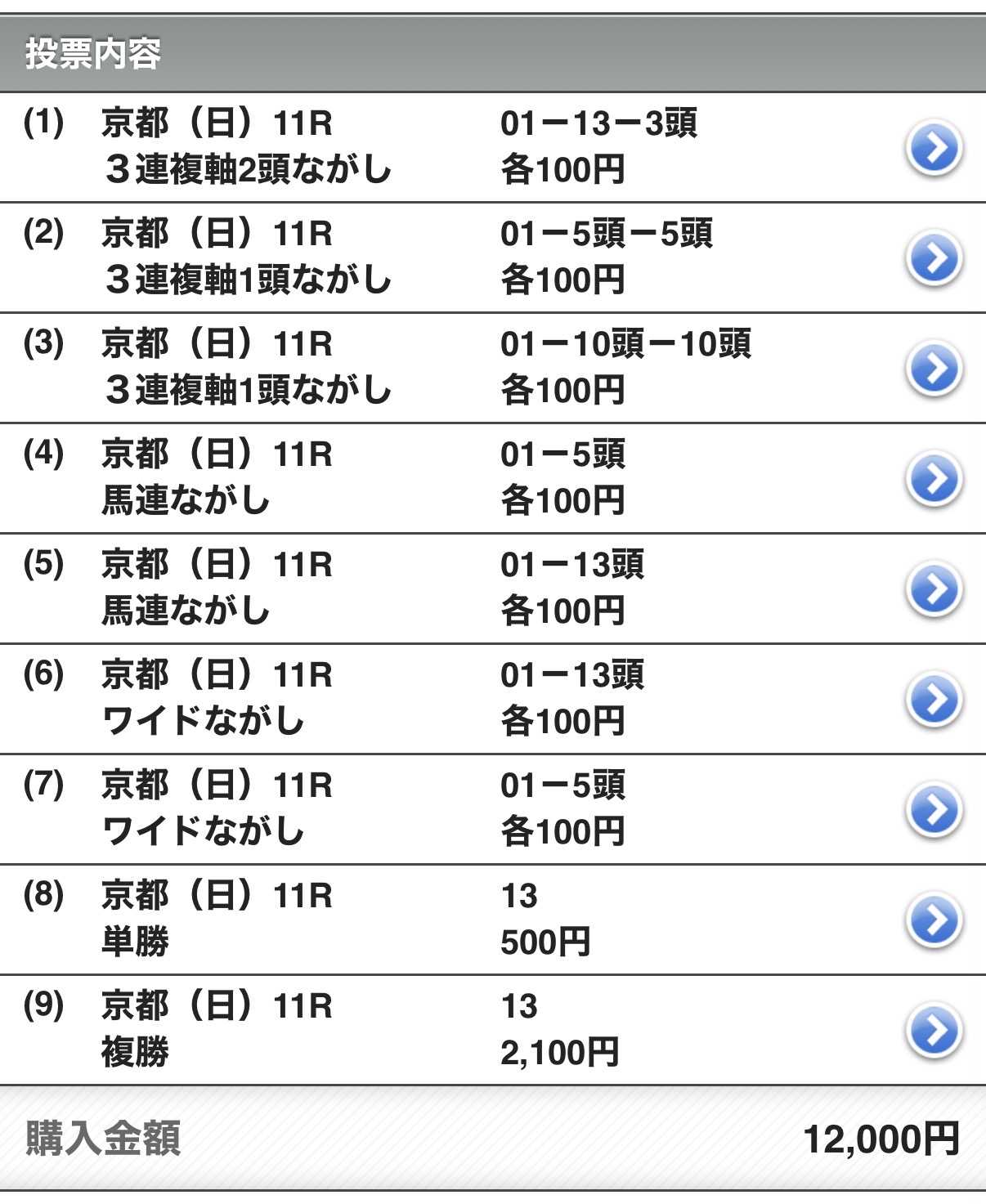The image size is (986, 1204).
Task: Show bet (7) ワイドながし 01-5頭
Action: [934, 810]
